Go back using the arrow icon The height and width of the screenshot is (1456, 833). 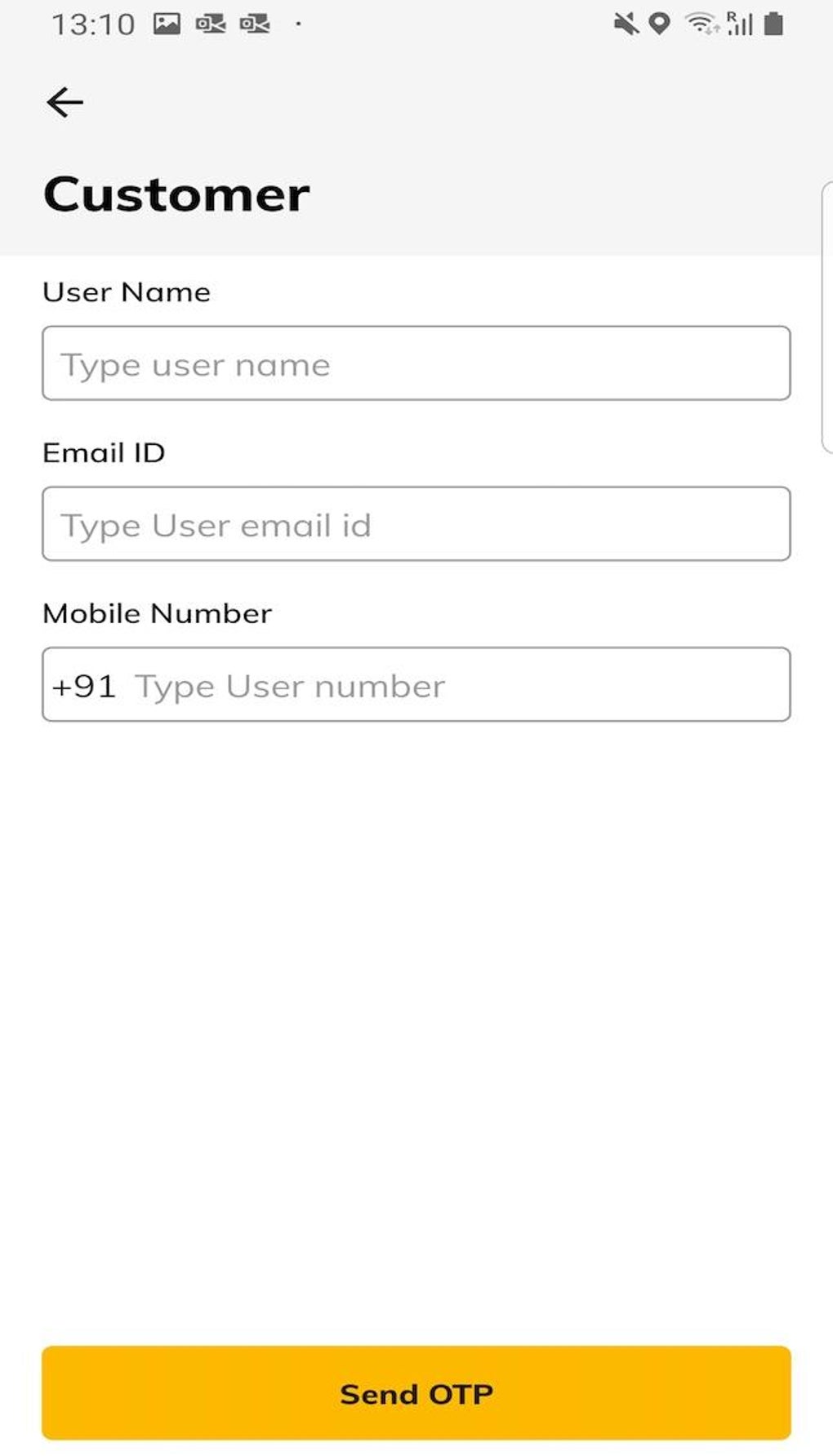pos(65,103)
